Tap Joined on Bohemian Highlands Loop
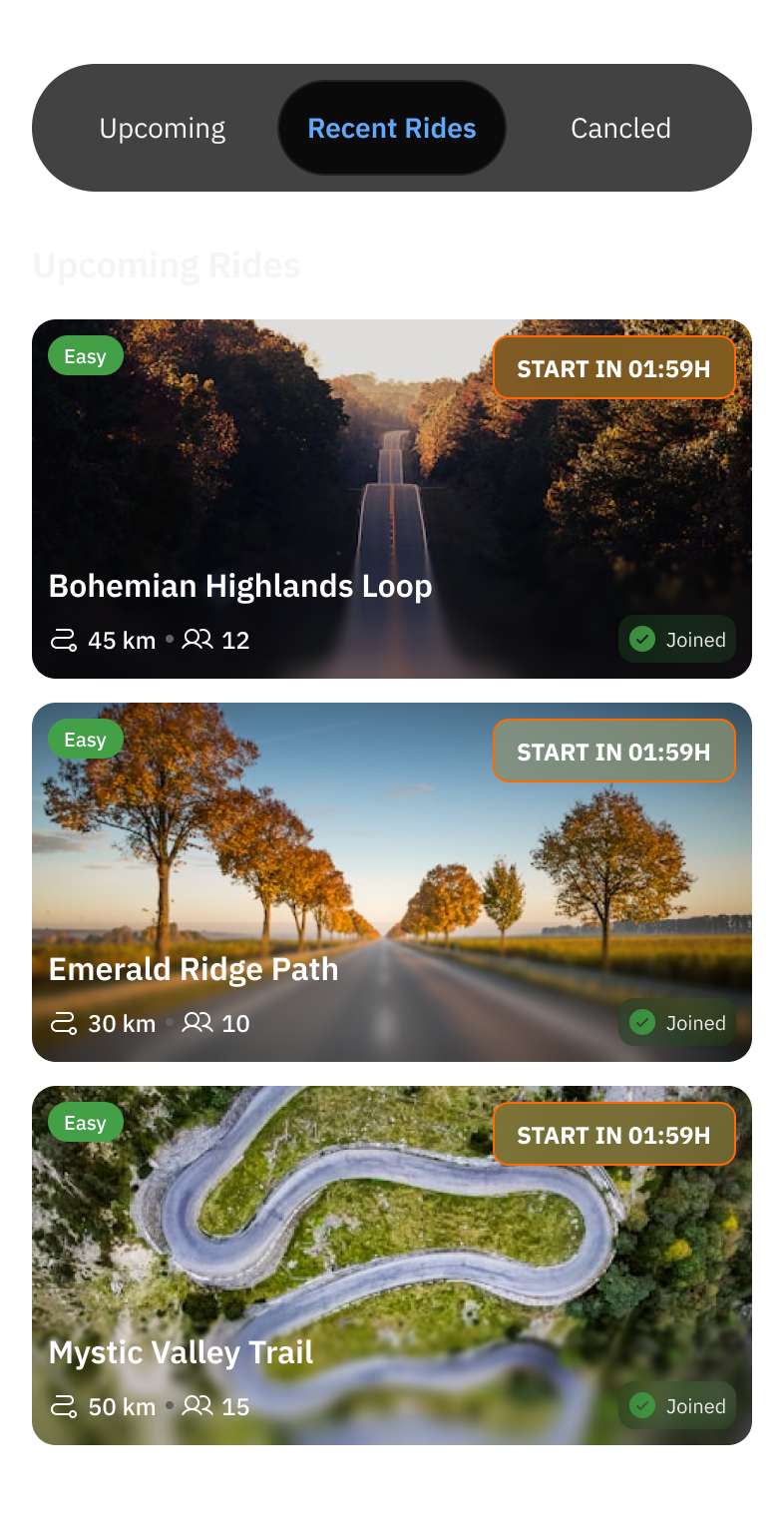784x1525 pixels. click(x=677, y=640)
